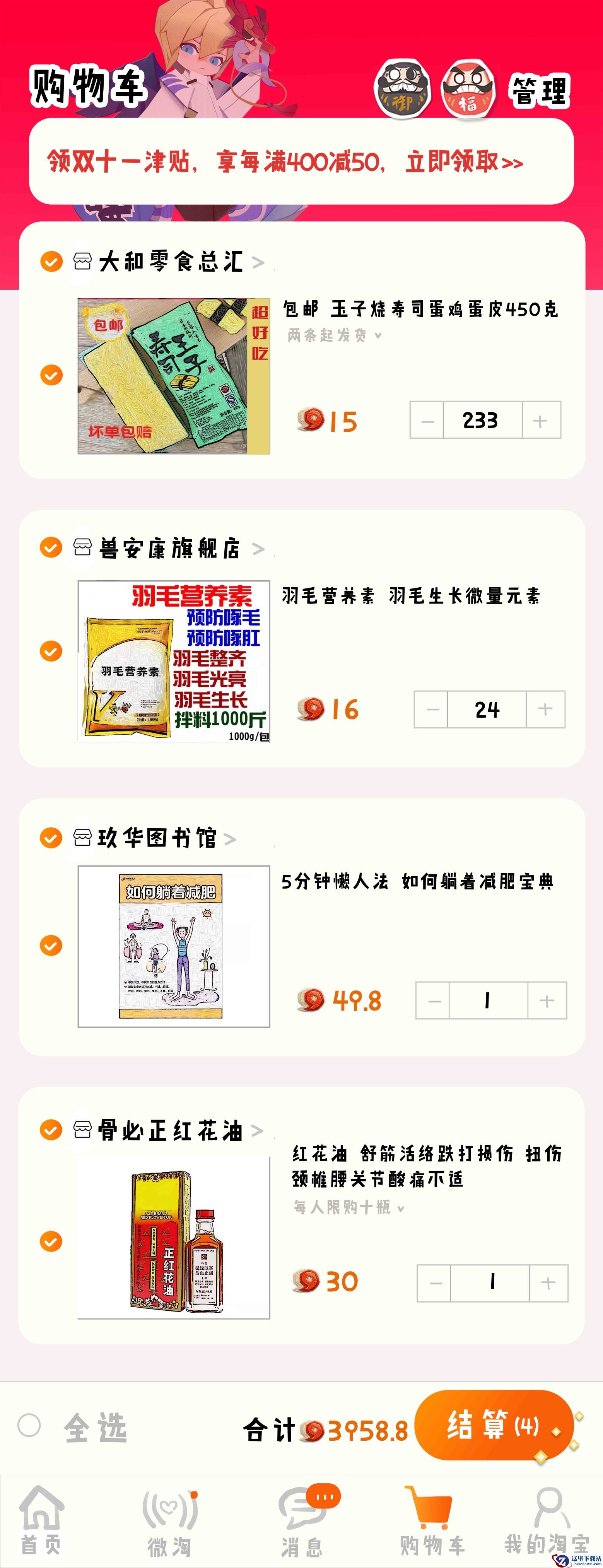
Task: Deselect the 如何躺着减肥宝典 item
Action: tap(51, 945)
